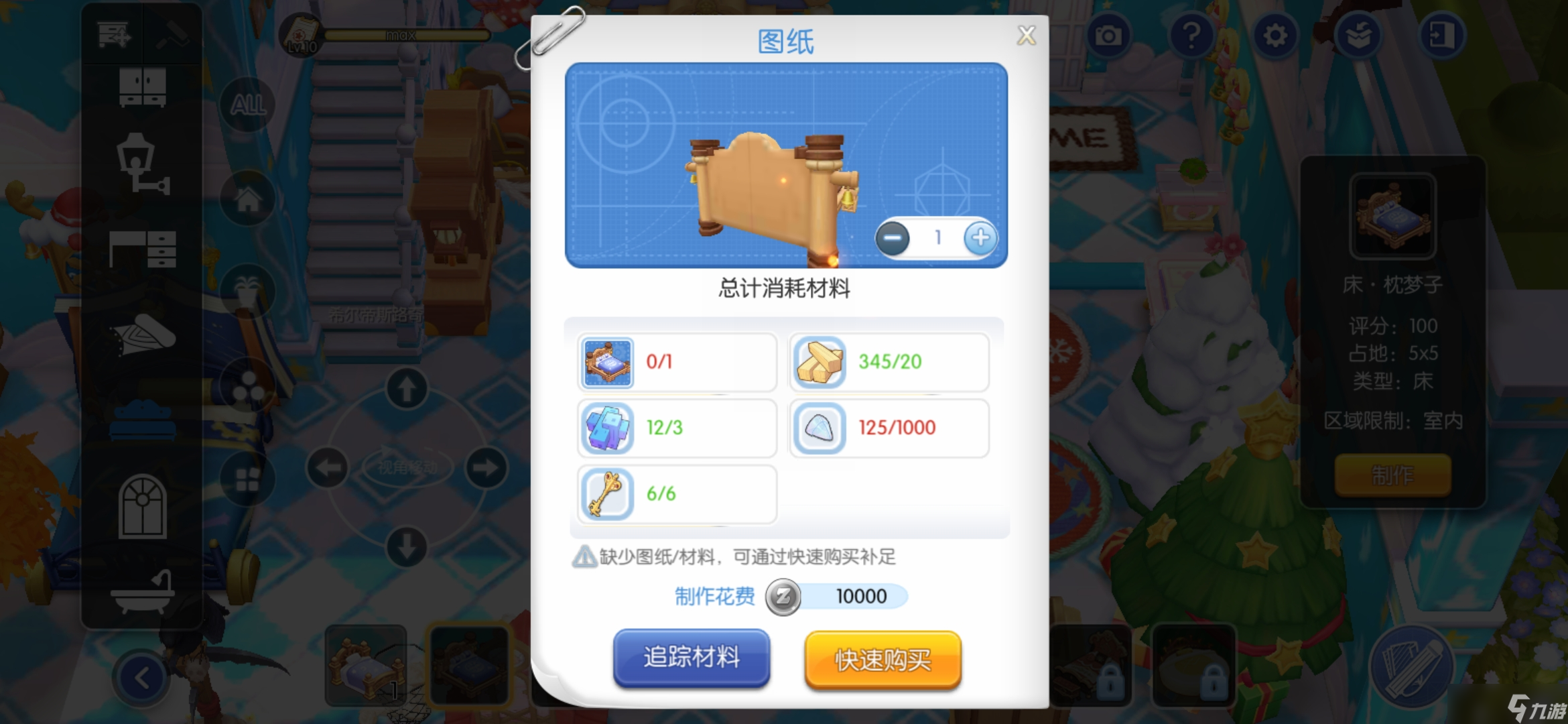The width and height of the screenshot is (1568, 724).
Task: Close the 图纸 blueprint dialog
Action: [1026, 35]
